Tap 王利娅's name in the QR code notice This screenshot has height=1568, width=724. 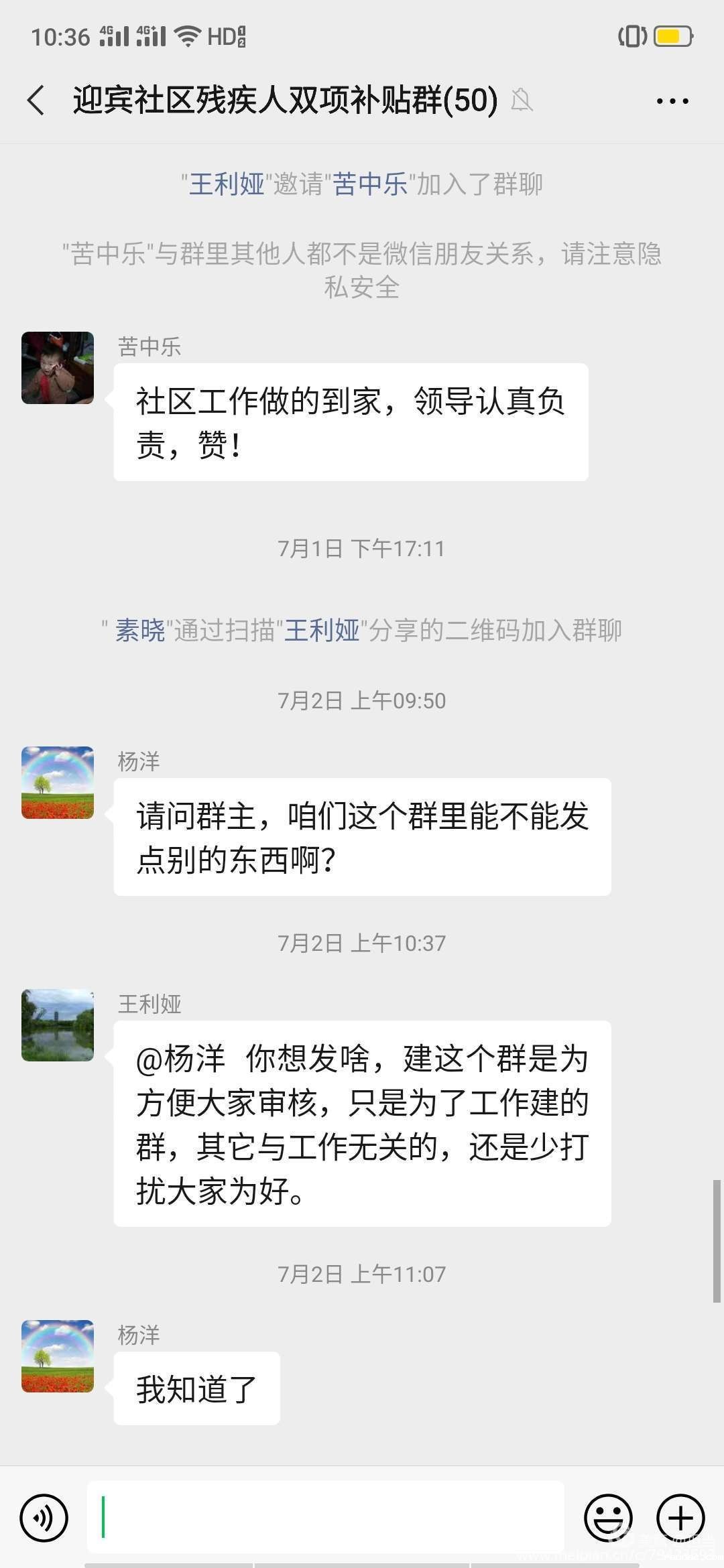click(x=322, y=631)
